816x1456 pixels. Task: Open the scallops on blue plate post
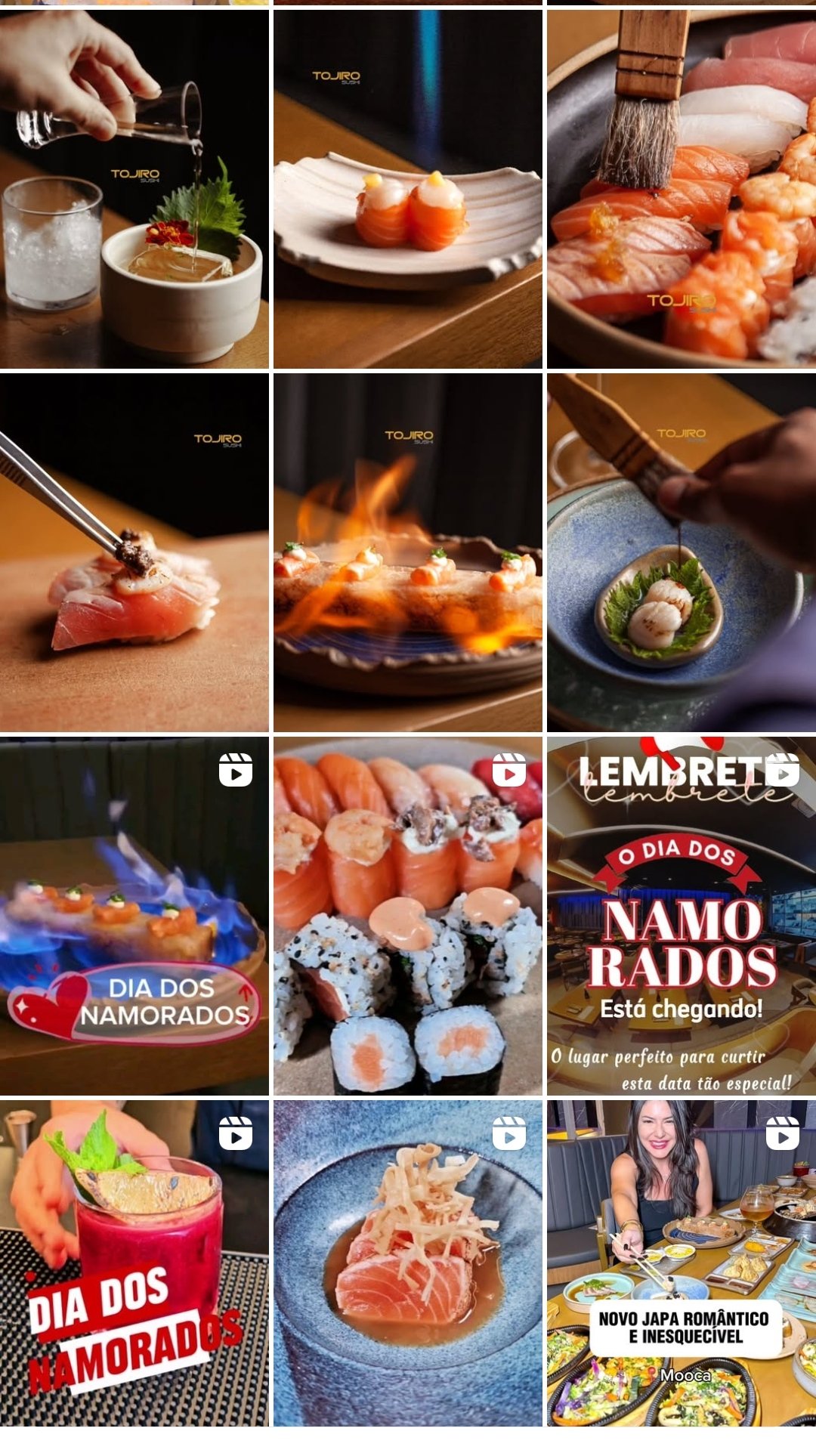[x=681, y=552]
